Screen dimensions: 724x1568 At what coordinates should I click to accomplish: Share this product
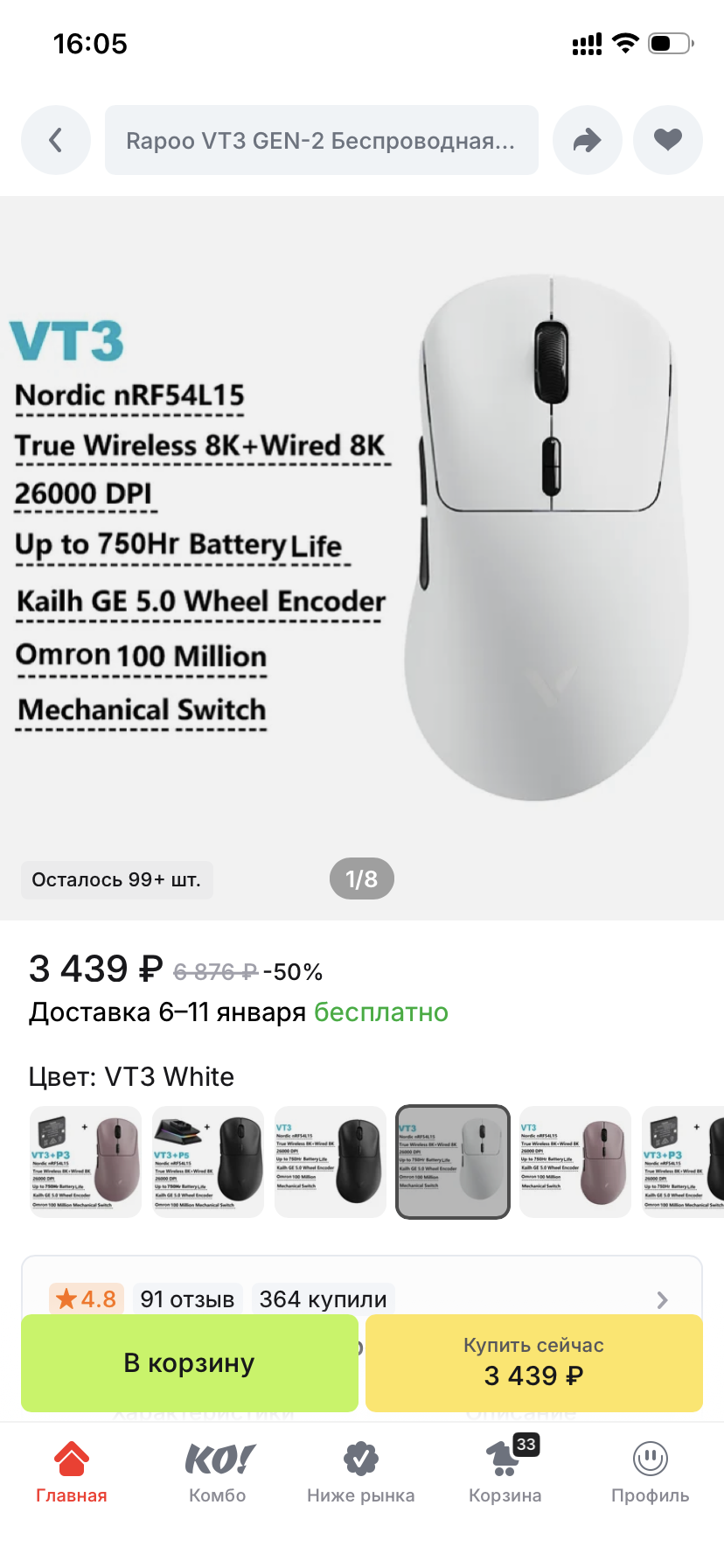point(588,140)
